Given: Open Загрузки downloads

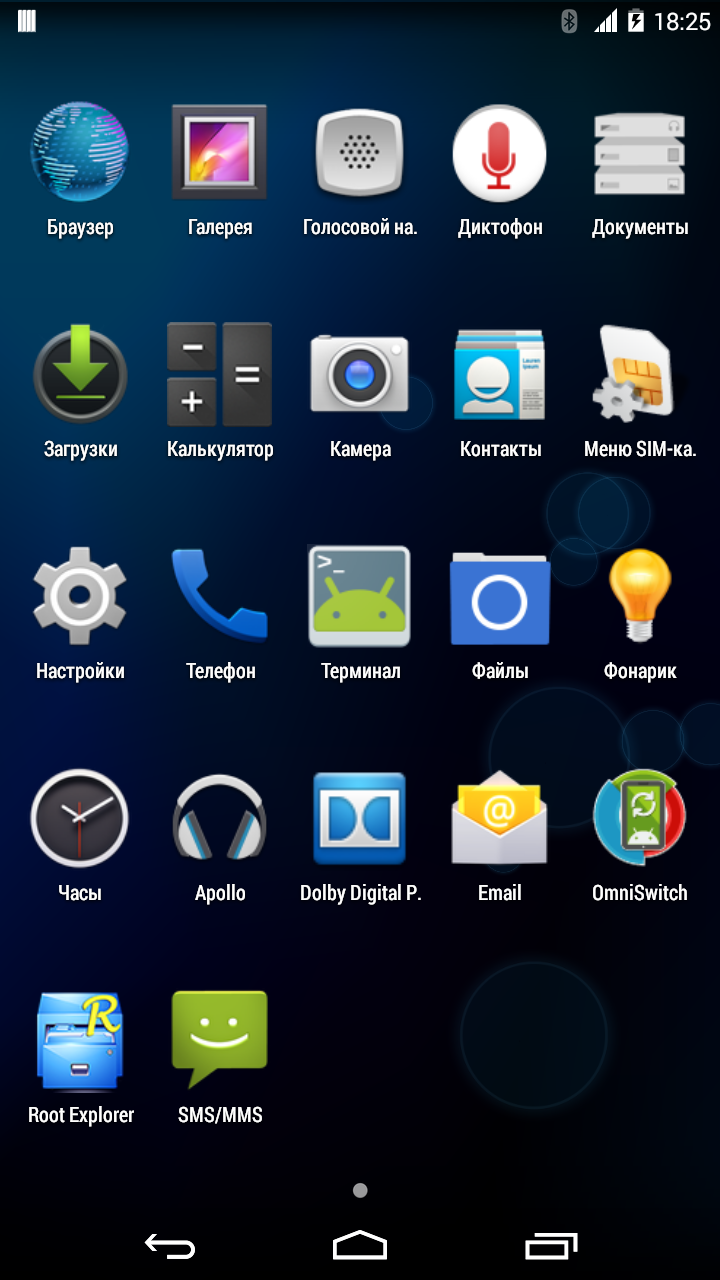Looking at the screenshot, I should tap(80, 375).
